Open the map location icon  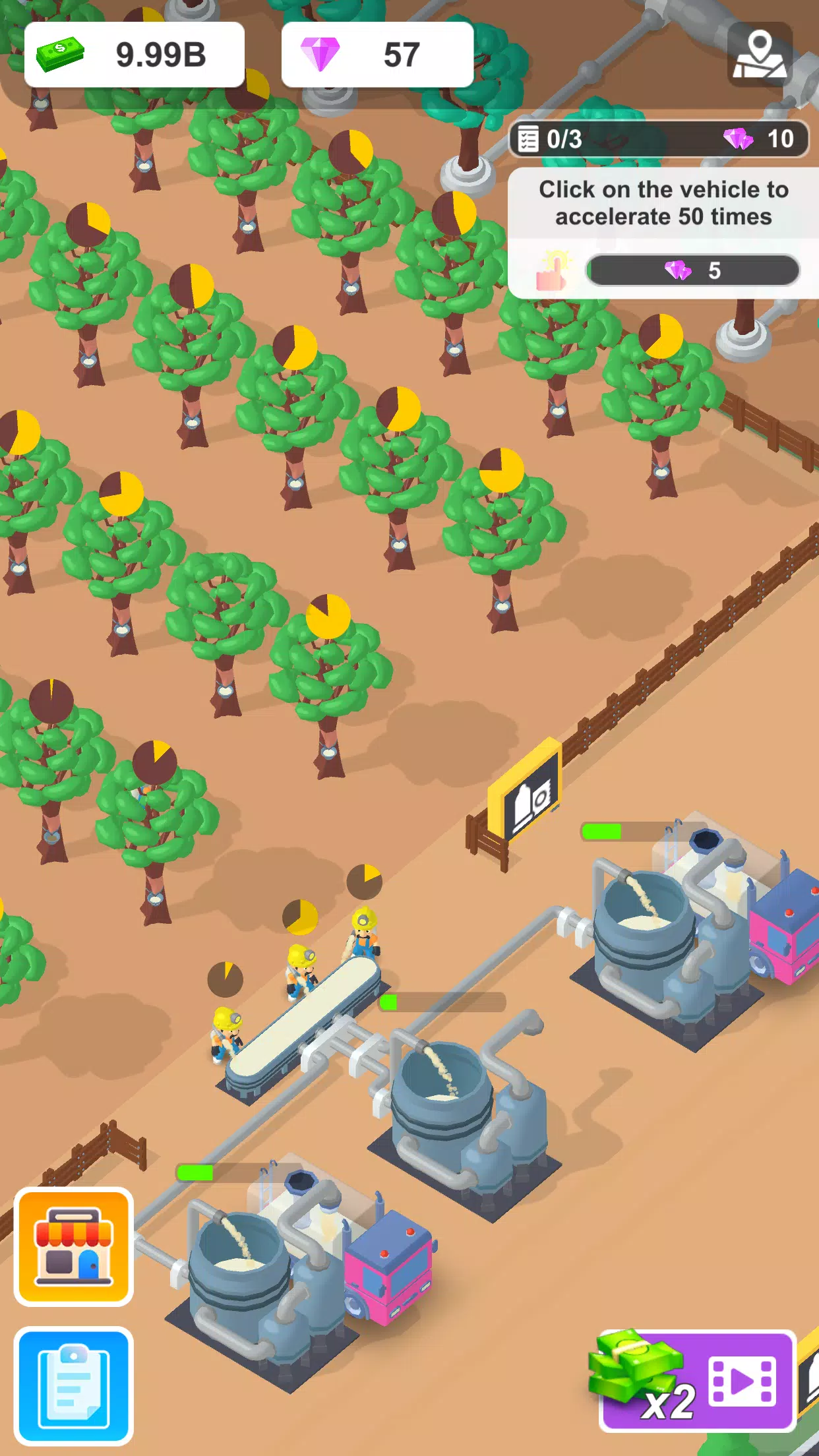pos(760,55)
